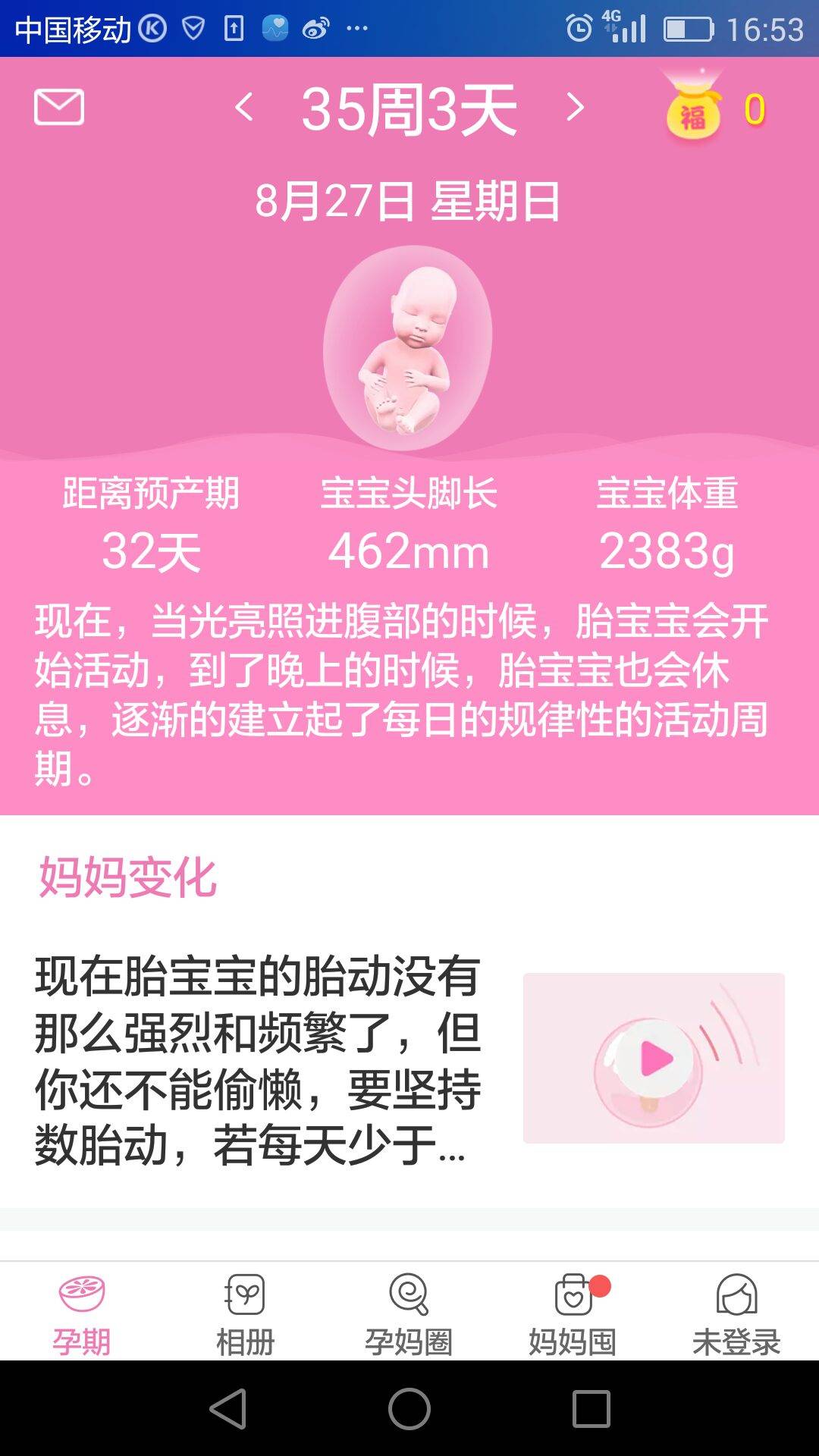
Task: Tap the system back button
Action: click(x=227, y=1409)
